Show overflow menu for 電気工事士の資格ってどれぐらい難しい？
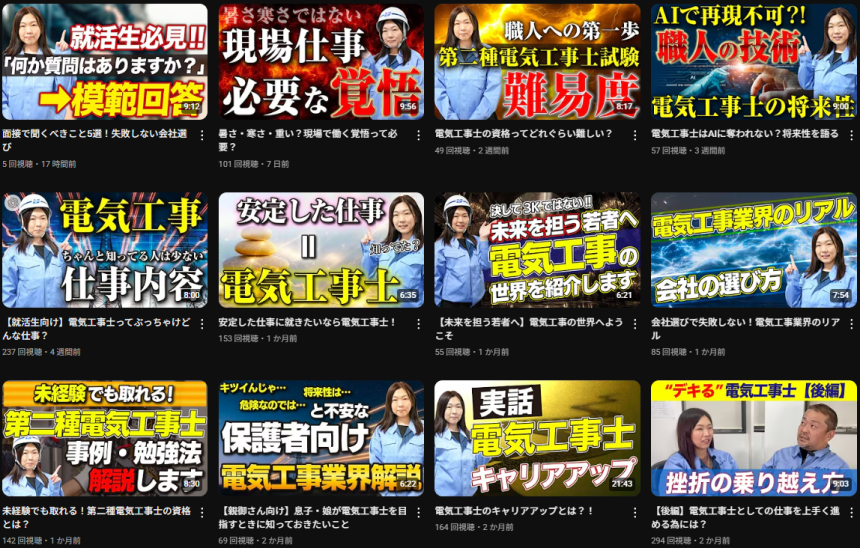The image size is (860, 548). pos(634,133)
